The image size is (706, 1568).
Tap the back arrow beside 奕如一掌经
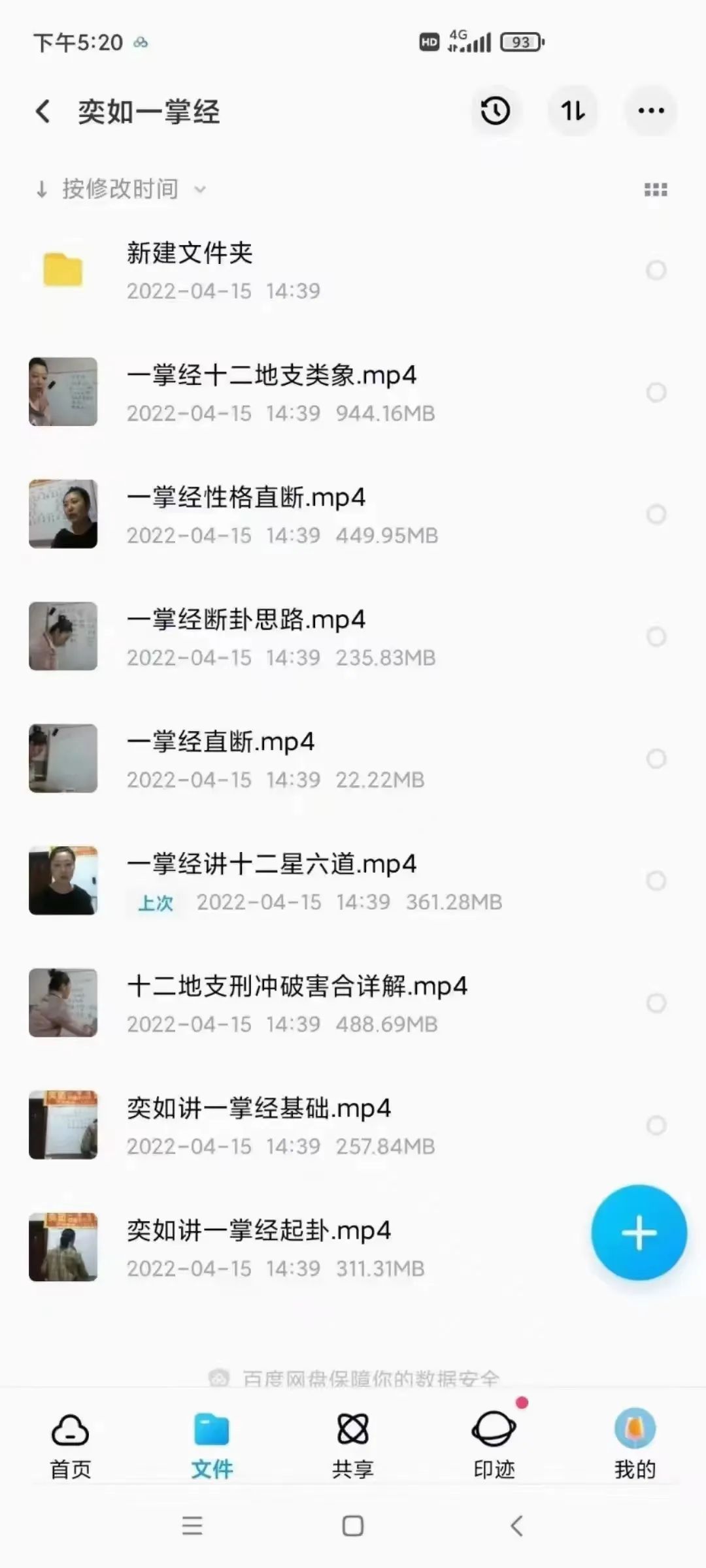tap(43, 111)
